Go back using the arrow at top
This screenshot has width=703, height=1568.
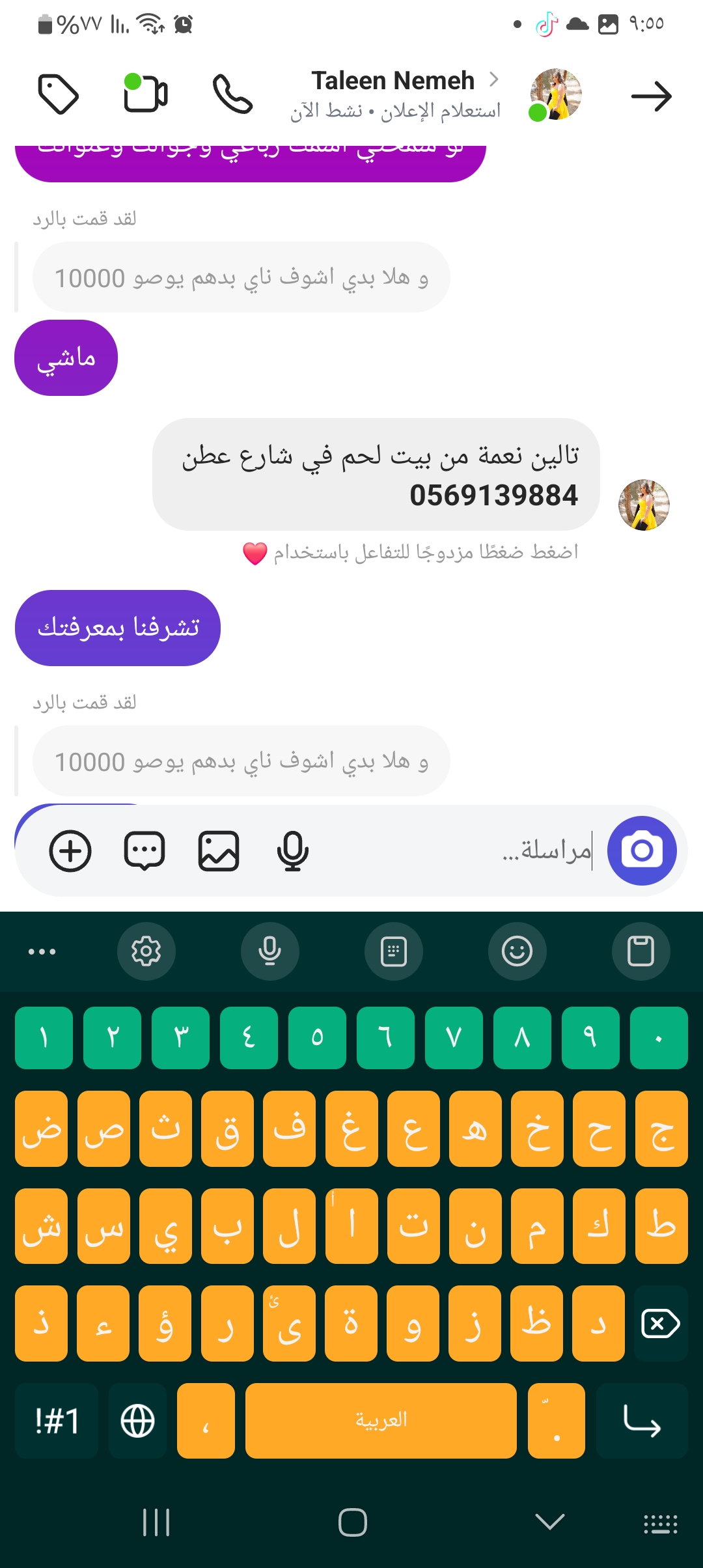point(651,96)
